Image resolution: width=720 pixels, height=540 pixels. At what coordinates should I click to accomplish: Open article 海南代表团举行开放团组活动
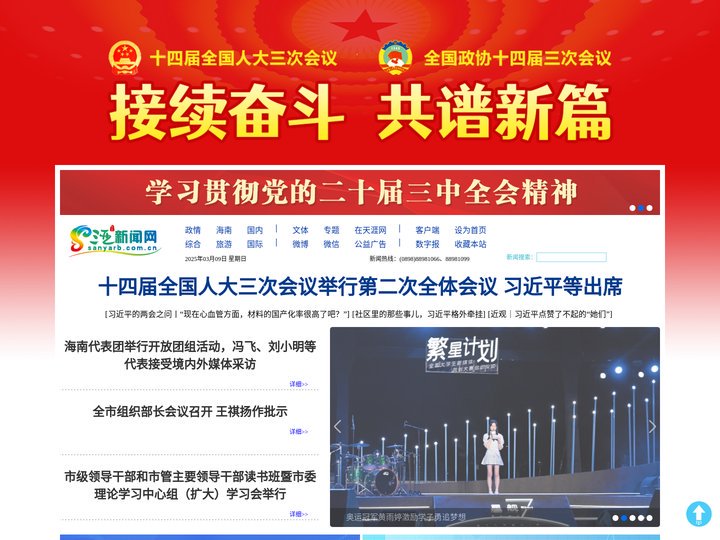(x=190, y=355)
